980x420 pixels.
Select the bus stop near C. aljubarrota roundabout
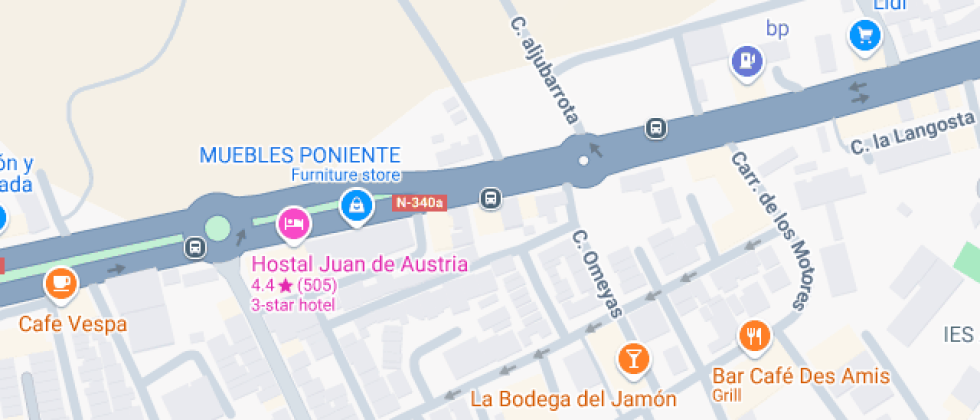(x=656, y=128)
